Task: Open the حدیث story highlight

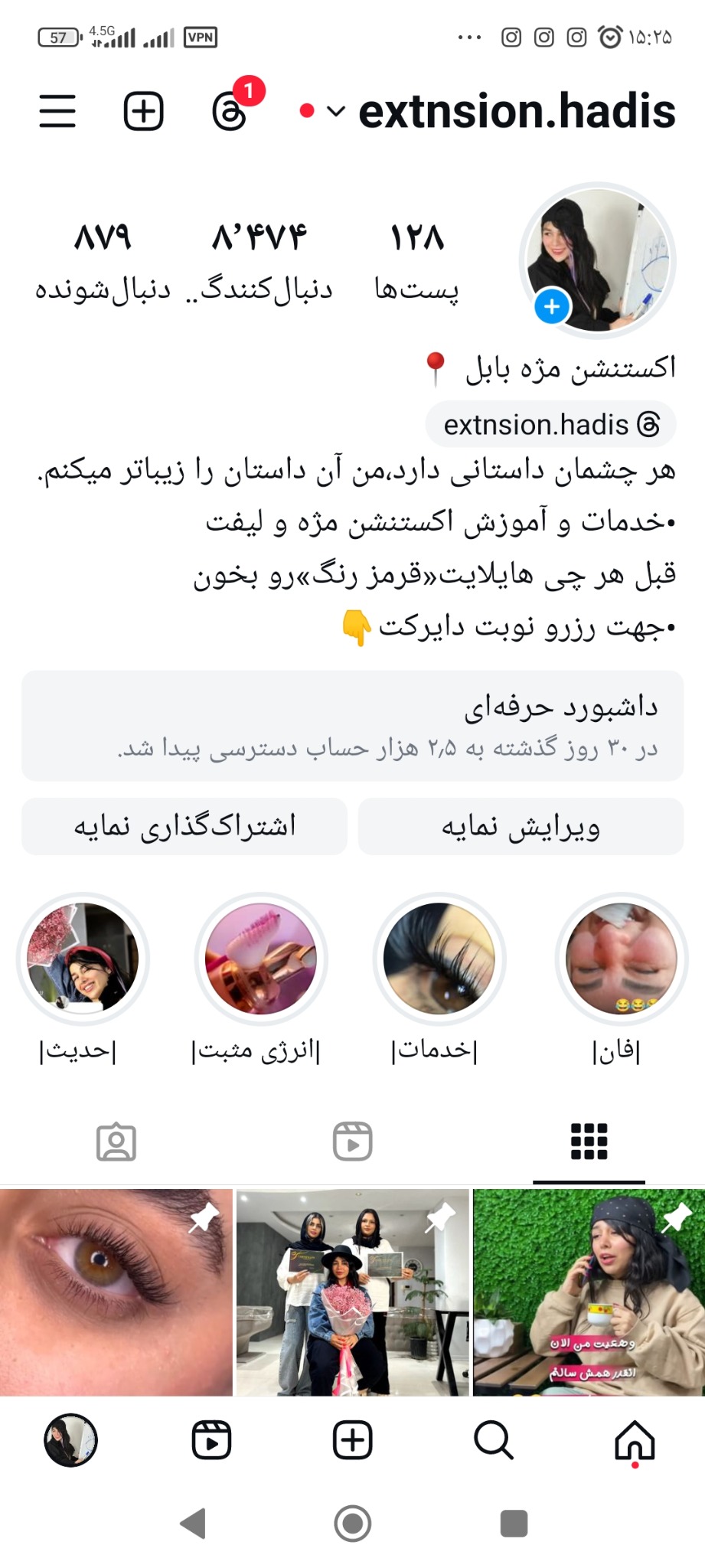Action: [83, 959]
